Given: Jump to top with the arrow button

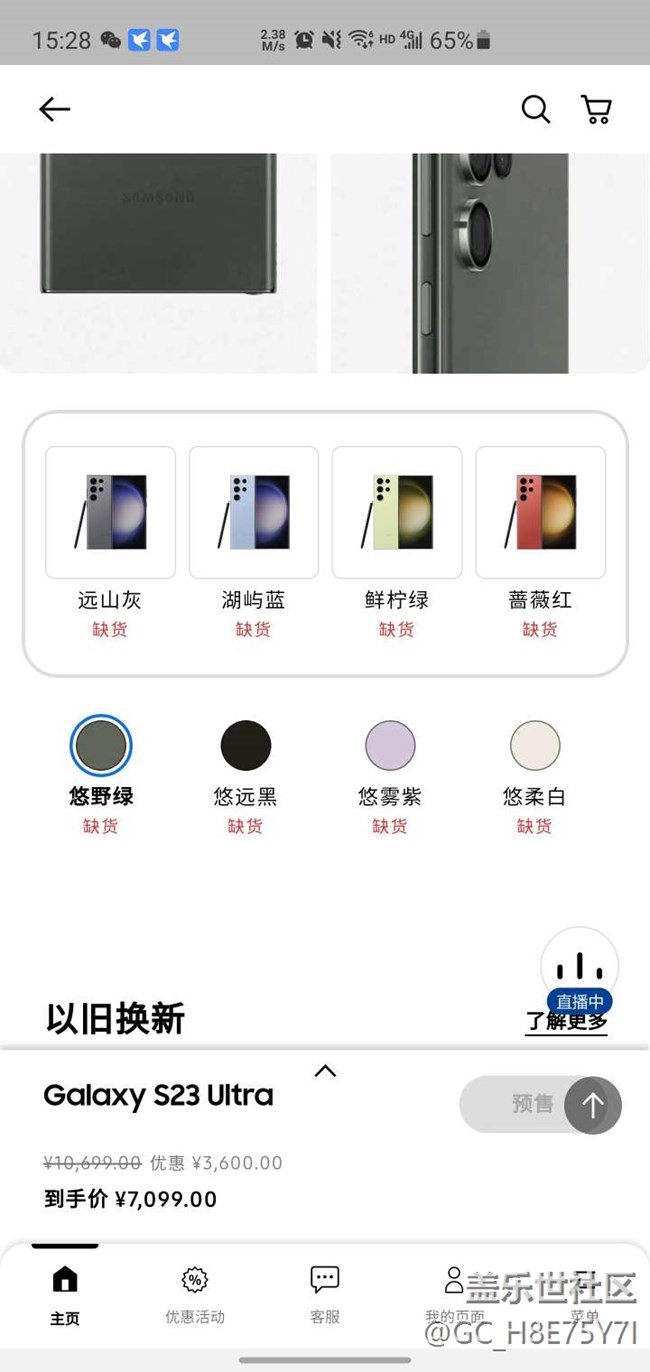Looking at the screenshot, I should [x=593, y=1105].
